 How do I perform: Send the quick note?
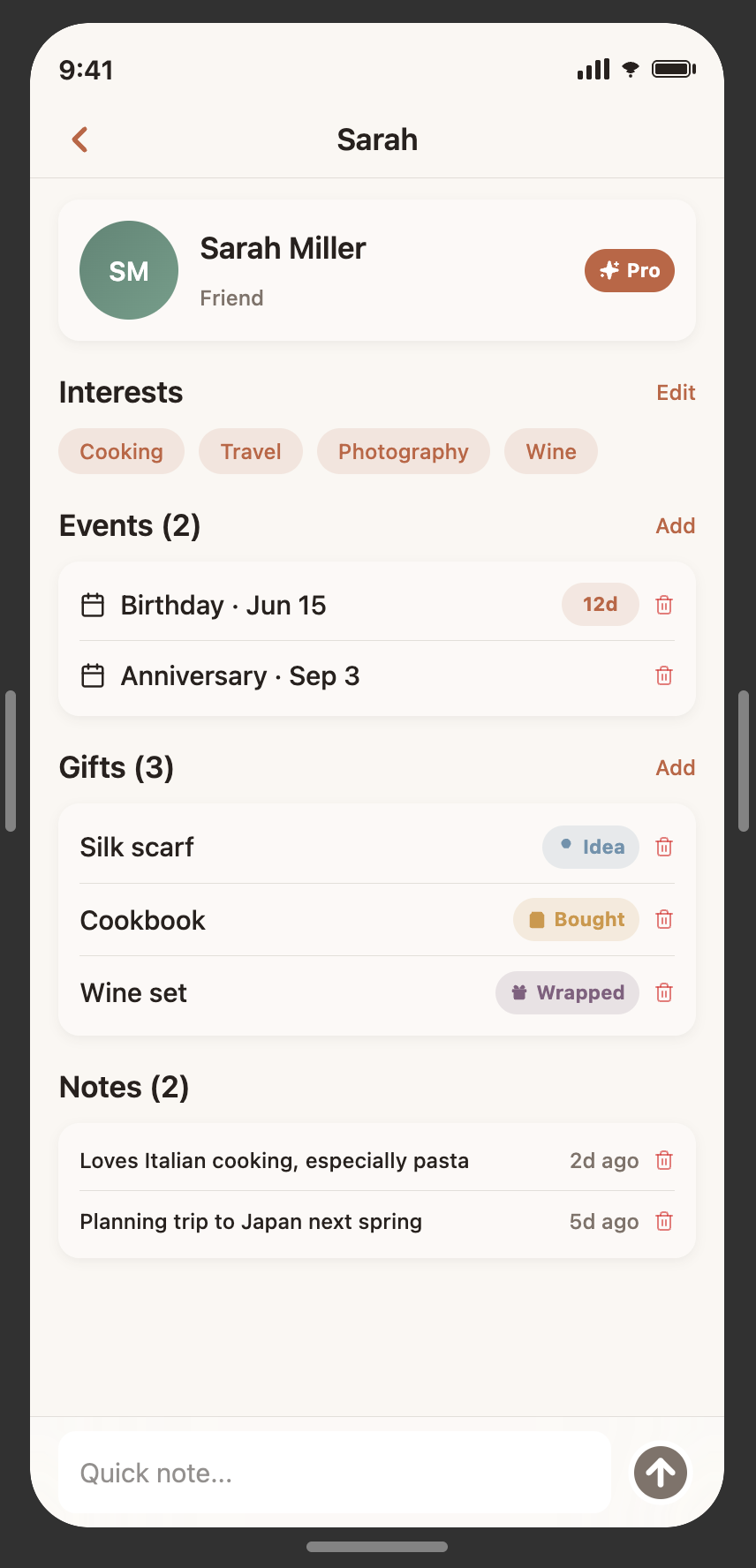point(661,1473)
